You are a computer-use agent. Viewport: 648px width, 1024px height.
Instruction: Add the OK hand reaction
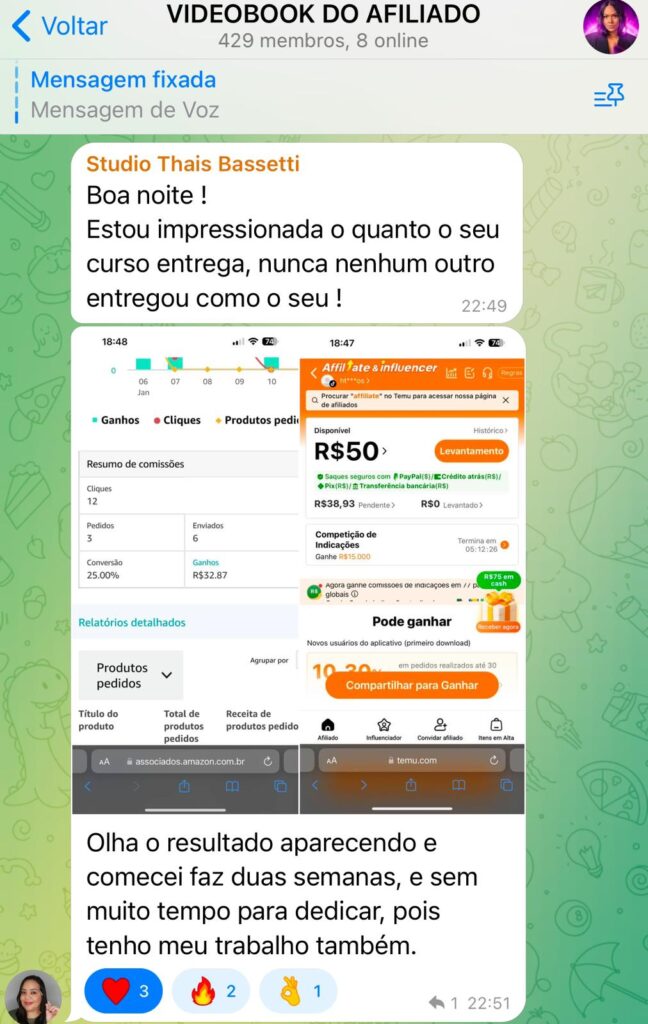pyautogui.click(x=297, y=991)
